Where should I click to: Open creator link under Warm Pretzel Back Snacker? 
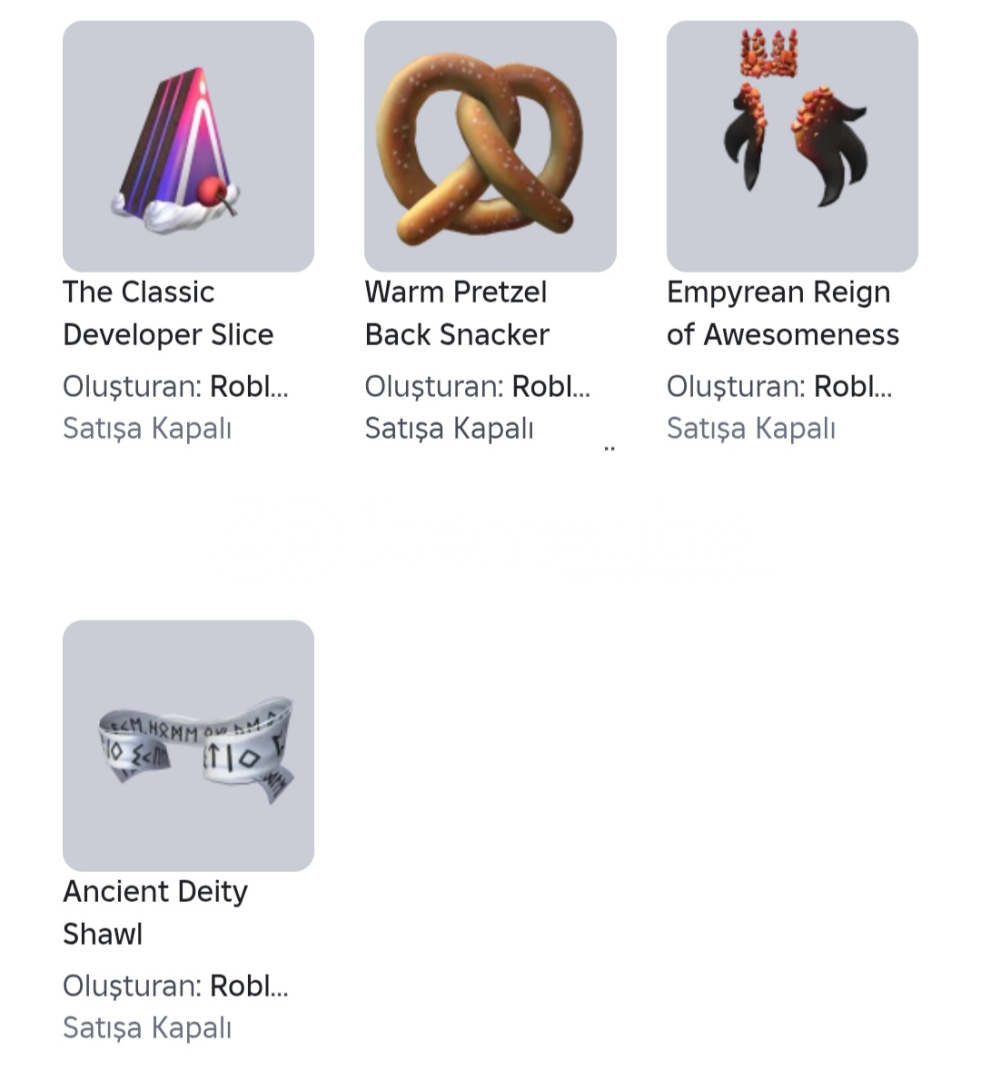point(550,387)
